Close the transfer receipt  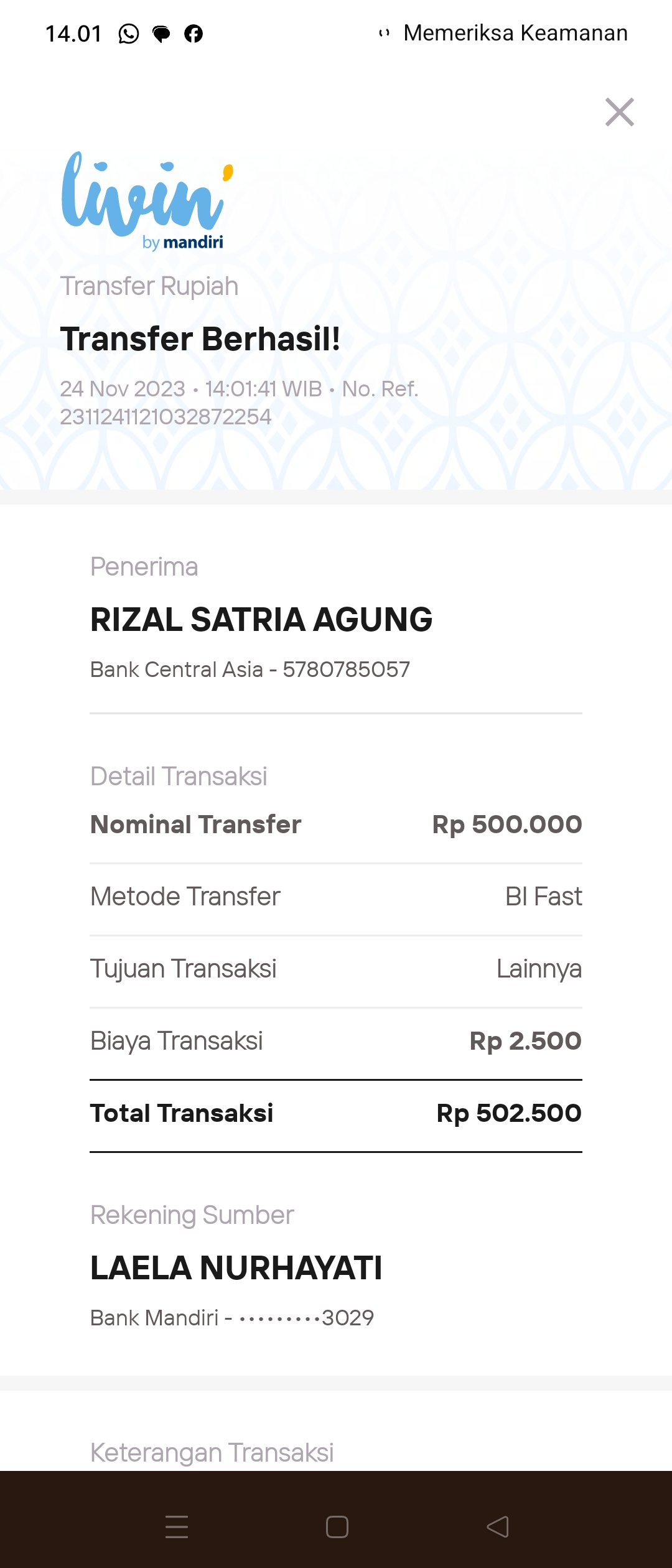coord(619,113)
